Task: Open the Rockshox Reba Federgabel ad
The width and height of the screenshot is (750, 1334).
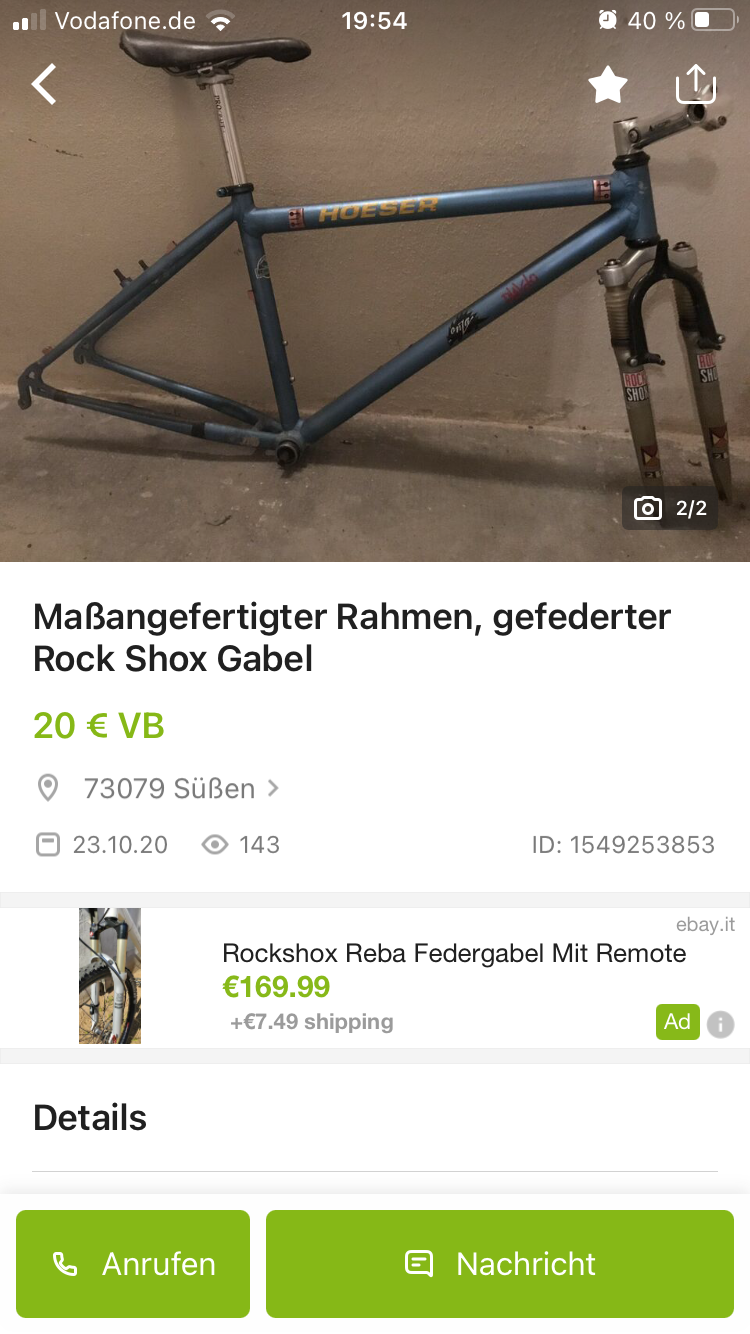Action: [x=453, y=954]
